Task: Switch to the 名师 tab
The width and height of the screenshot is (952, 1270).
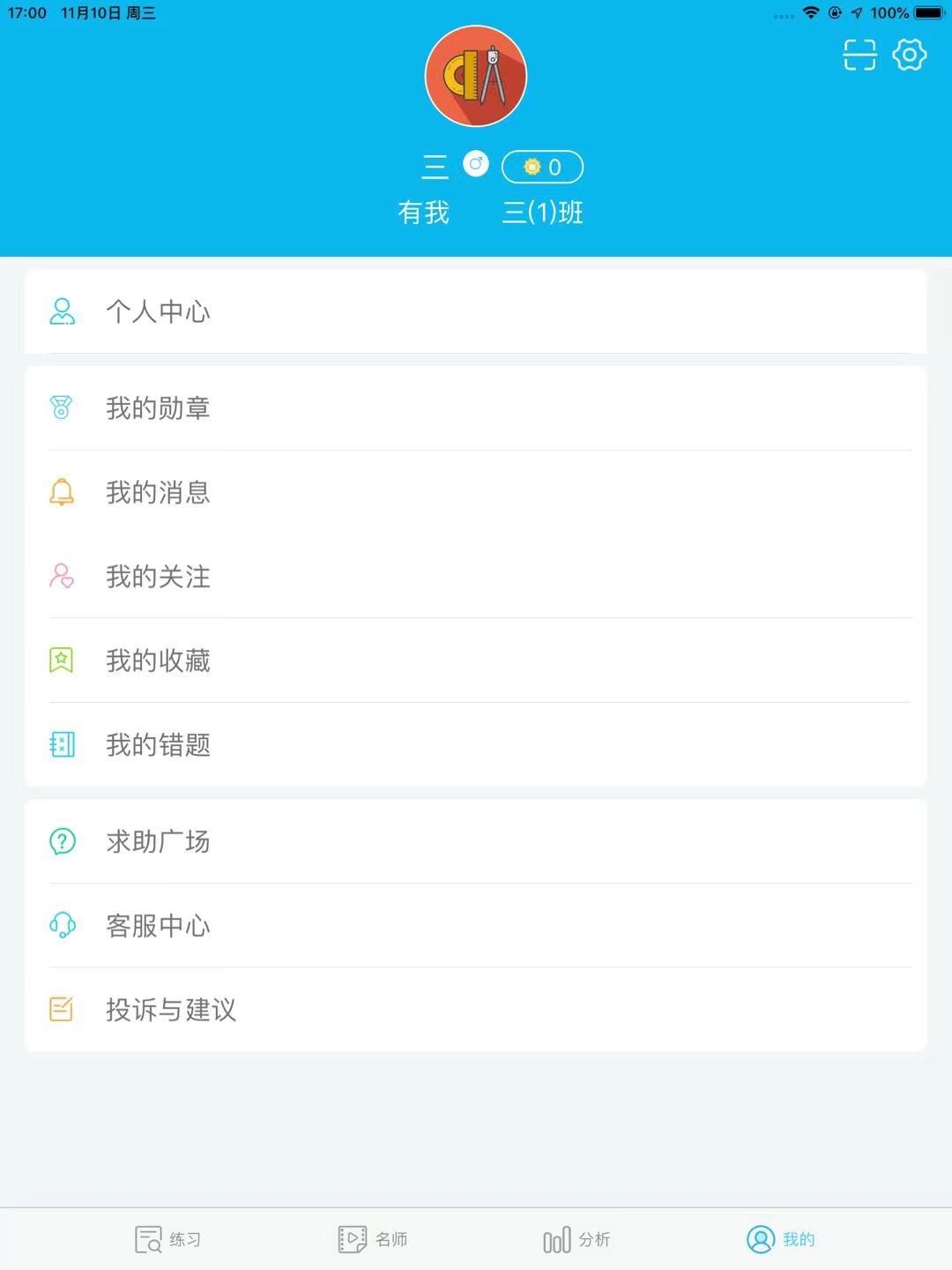Action: 374,1239
